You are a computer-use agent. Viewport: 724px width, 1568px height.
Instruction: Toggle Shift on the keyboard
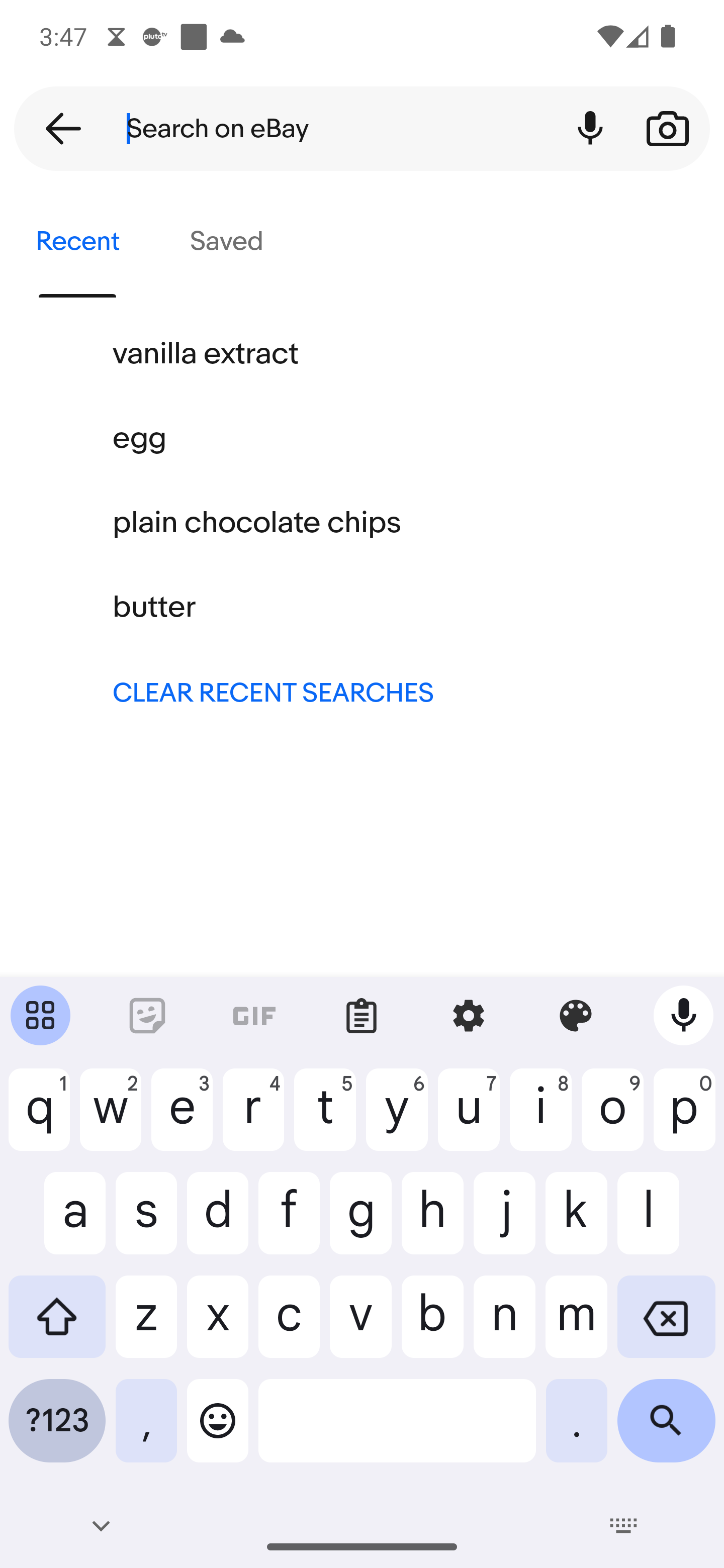pos(57,1317)
